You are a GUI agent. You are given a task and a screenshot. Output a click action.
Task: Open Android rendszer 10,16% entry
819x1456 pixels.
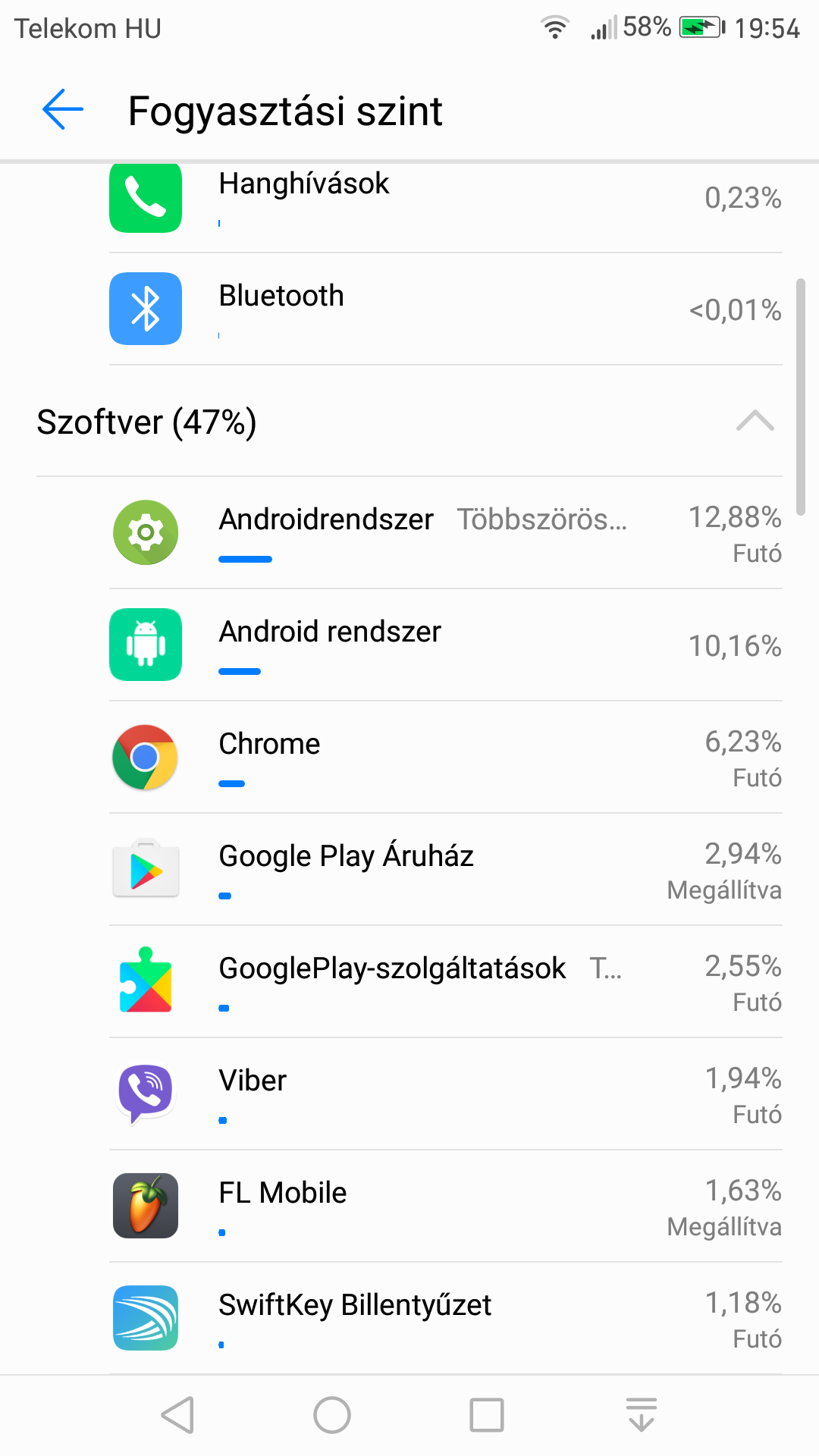point(446,645)
